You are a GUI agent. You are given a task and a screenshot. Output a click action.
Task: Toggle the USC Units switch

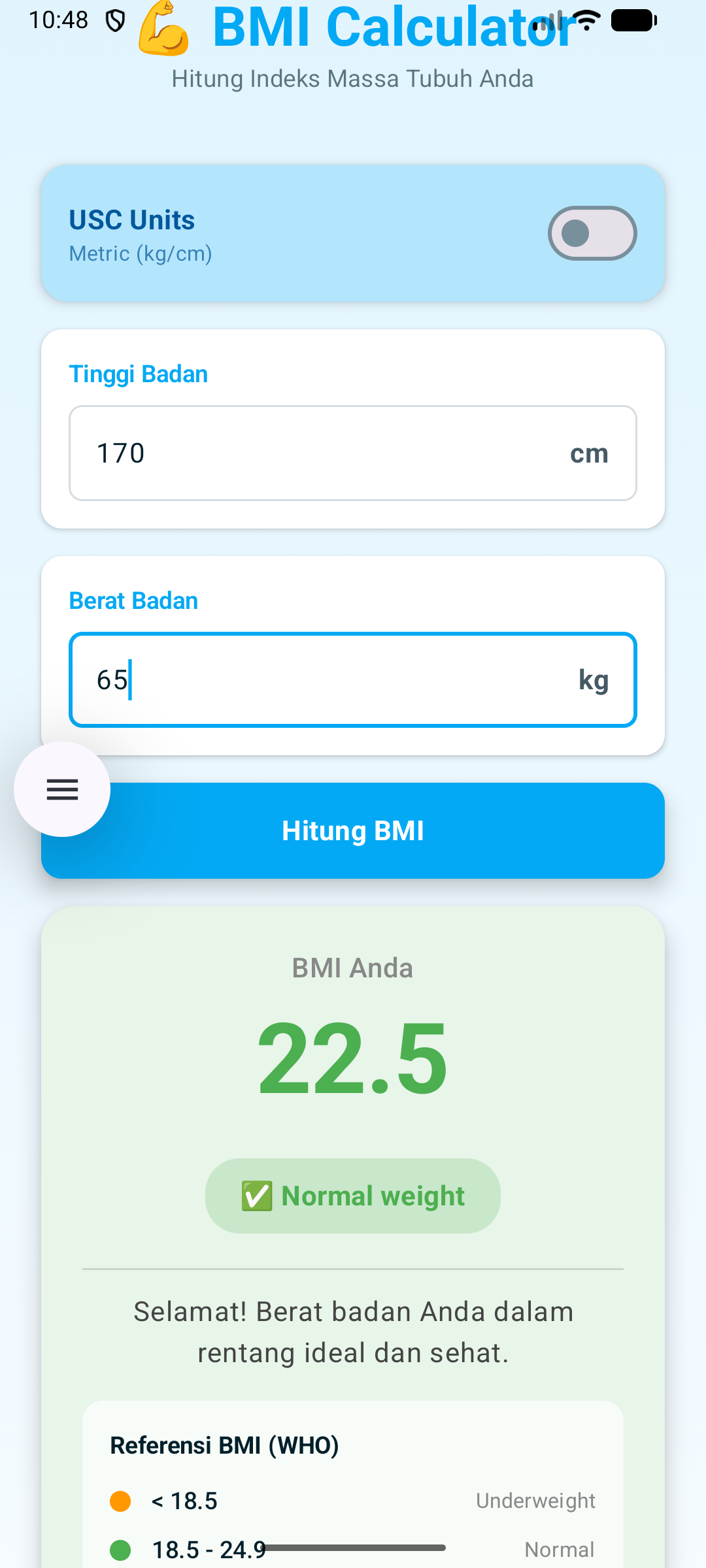592,233
